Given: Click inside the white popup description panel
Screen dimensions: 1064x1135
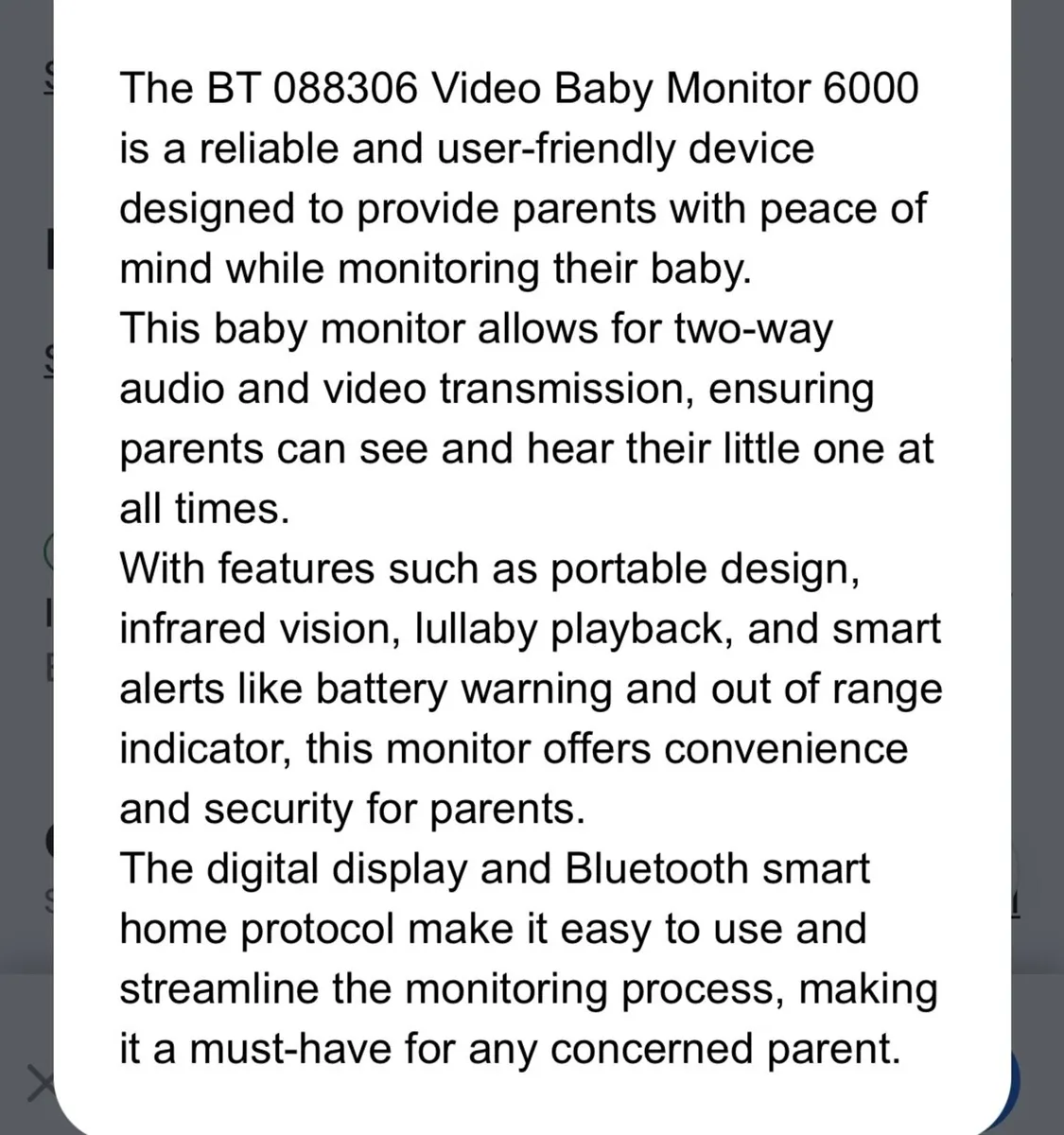Looking at the screenshot, I should point(530,567).
